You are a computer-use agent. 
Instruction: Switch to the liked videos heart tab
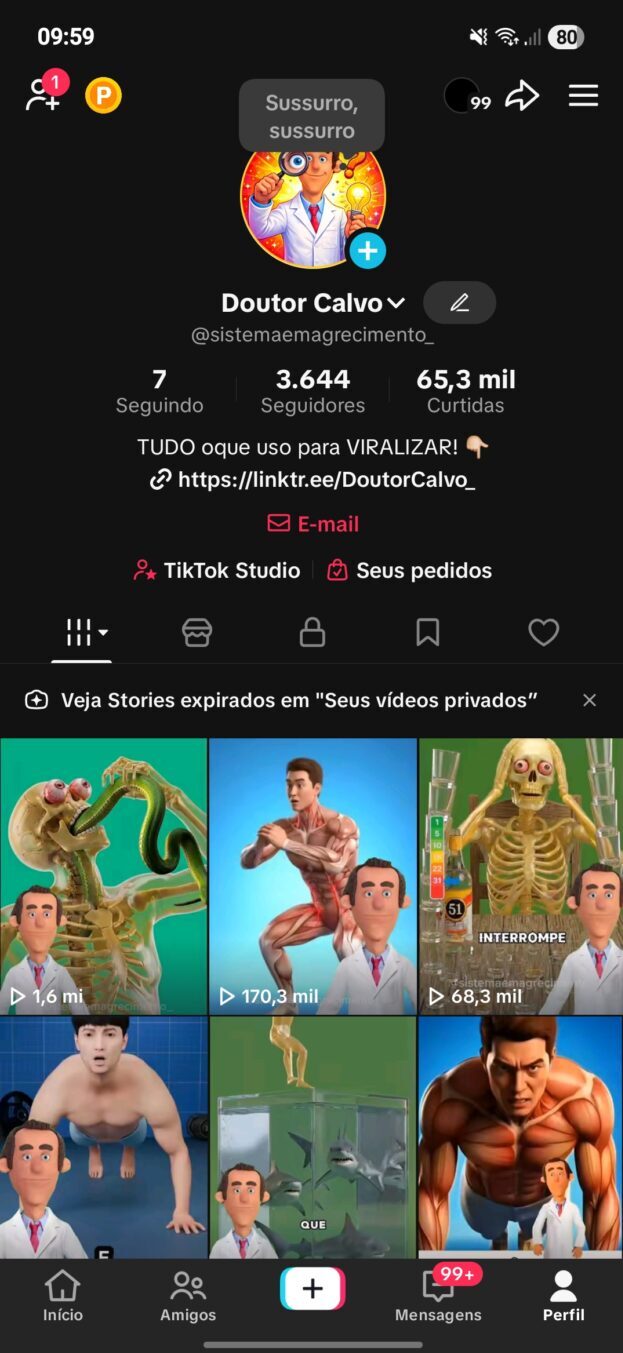(543, 632)
